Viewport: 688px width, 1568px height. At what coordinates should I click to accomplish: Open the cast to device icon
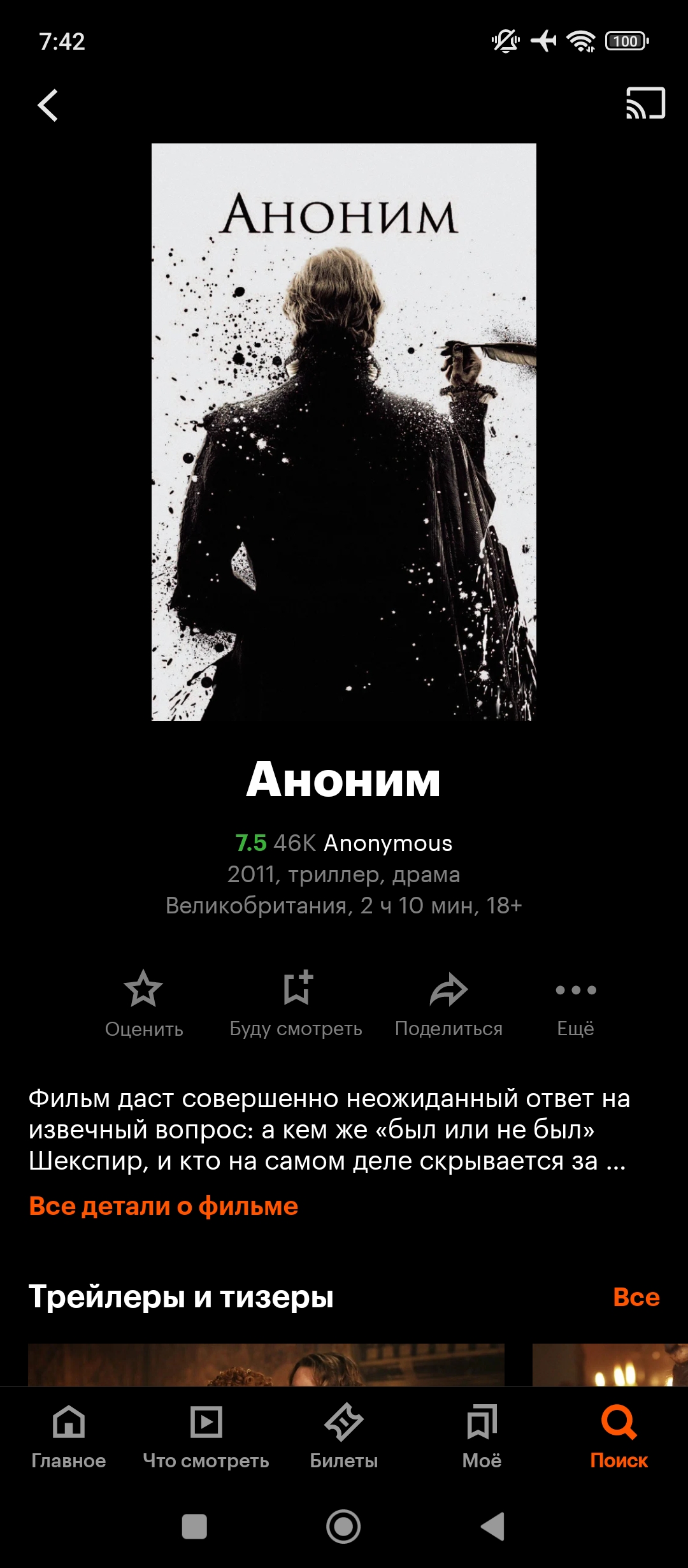pyautogui.click(x=645, y=103)
